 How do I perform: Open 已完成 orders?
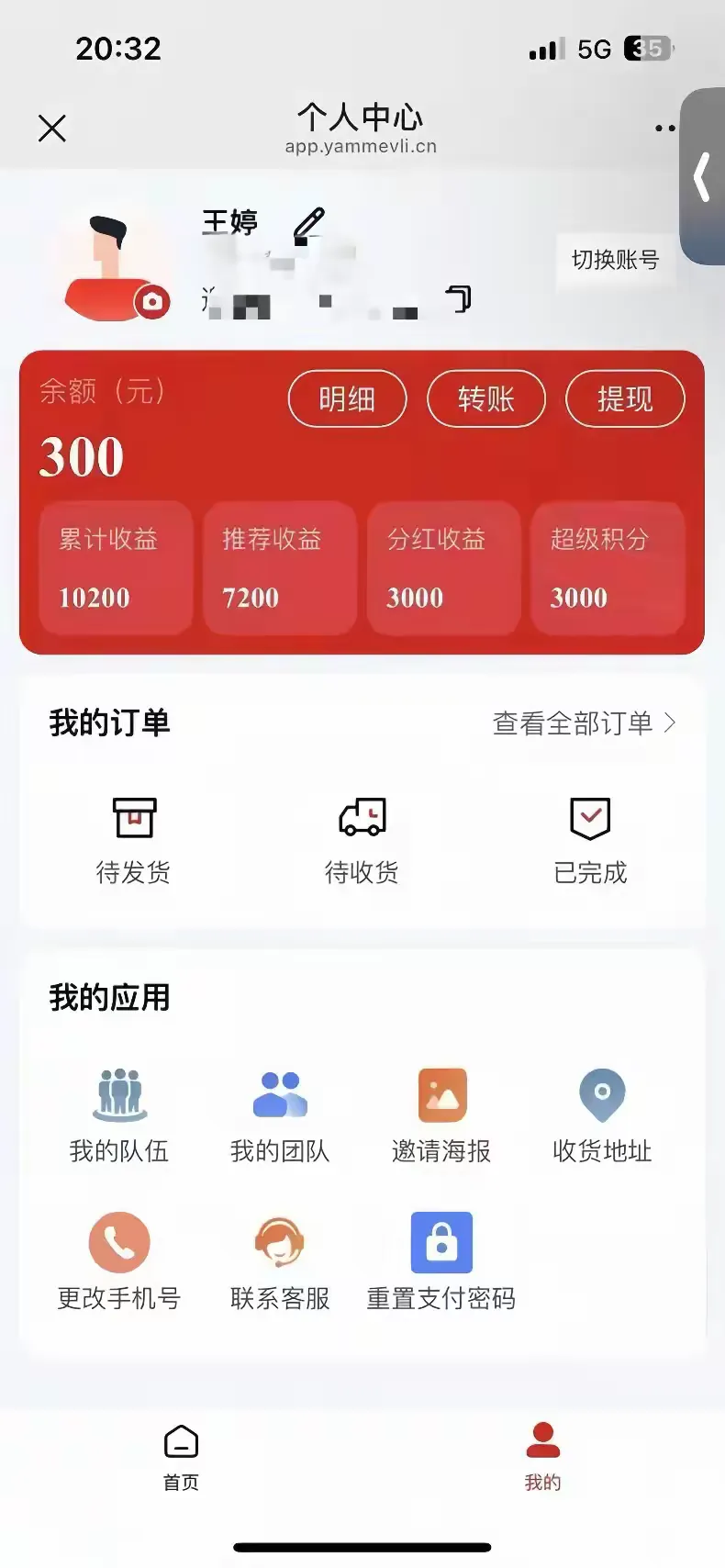(x=590, y=841)
